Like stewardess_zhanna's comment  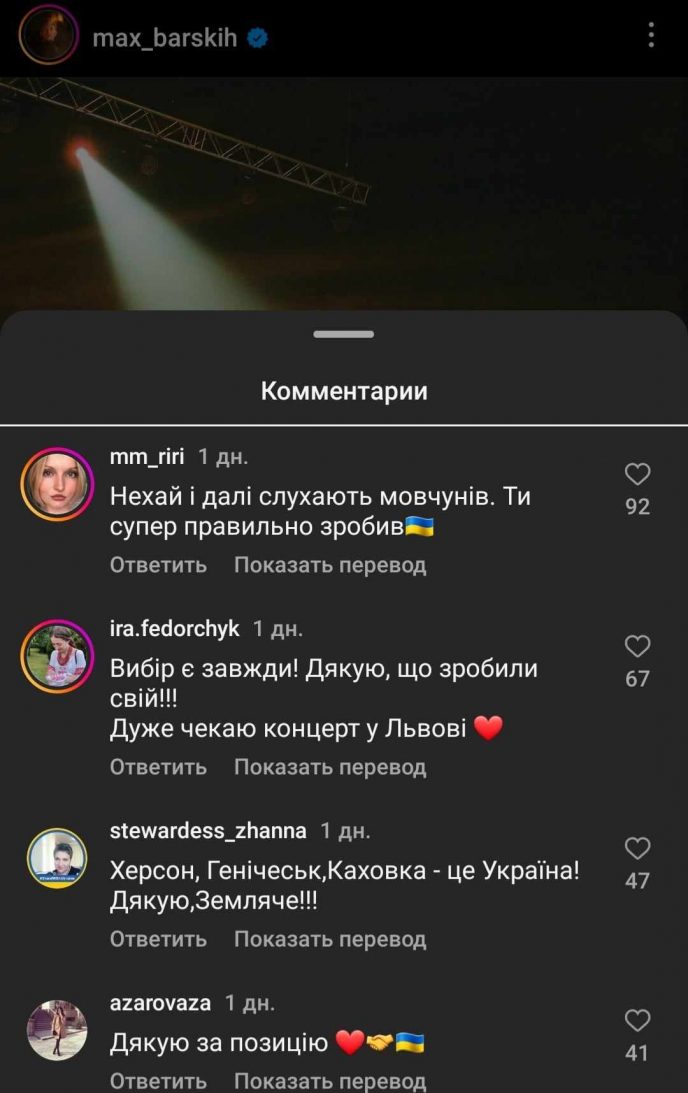(x=637, y=849)
